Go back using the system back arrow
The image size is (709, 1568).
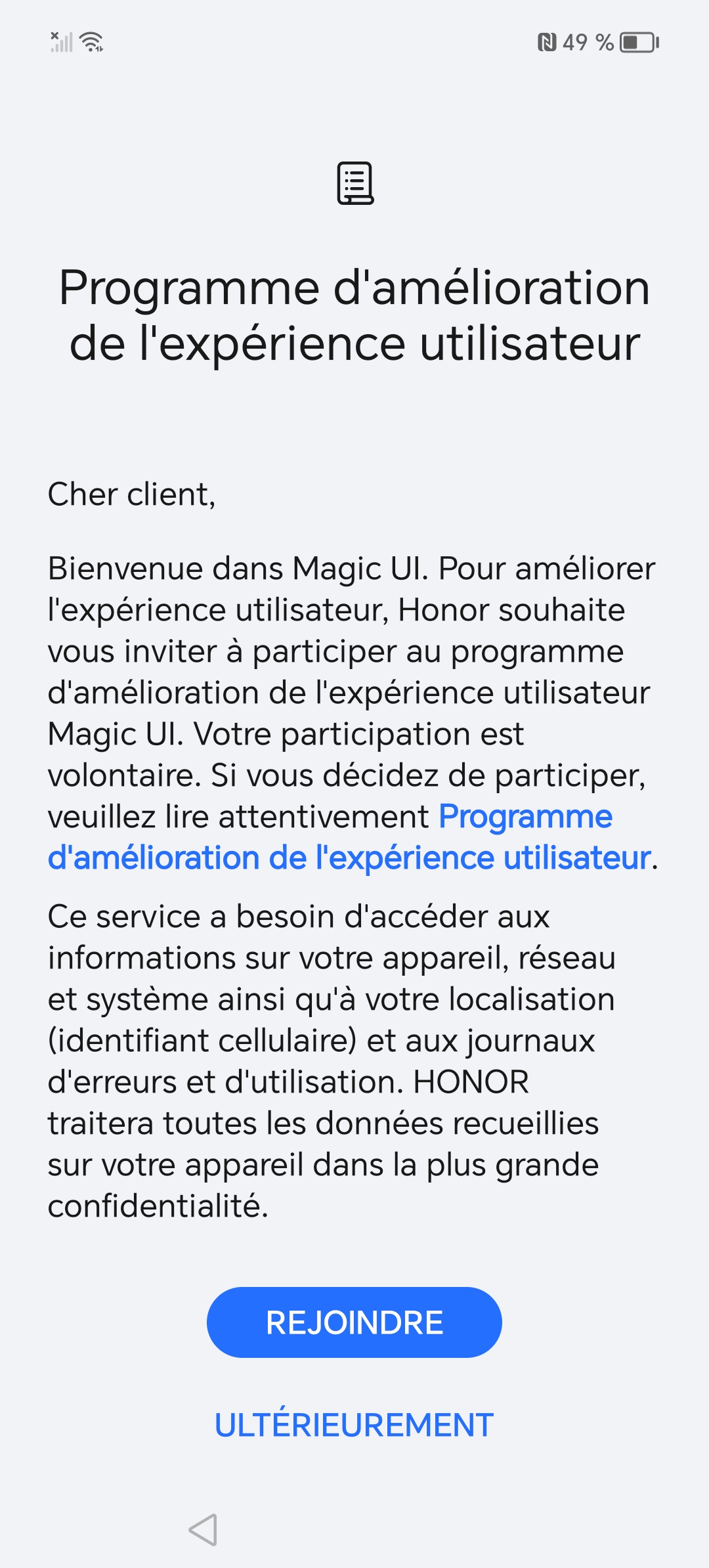click(203, 1530)
